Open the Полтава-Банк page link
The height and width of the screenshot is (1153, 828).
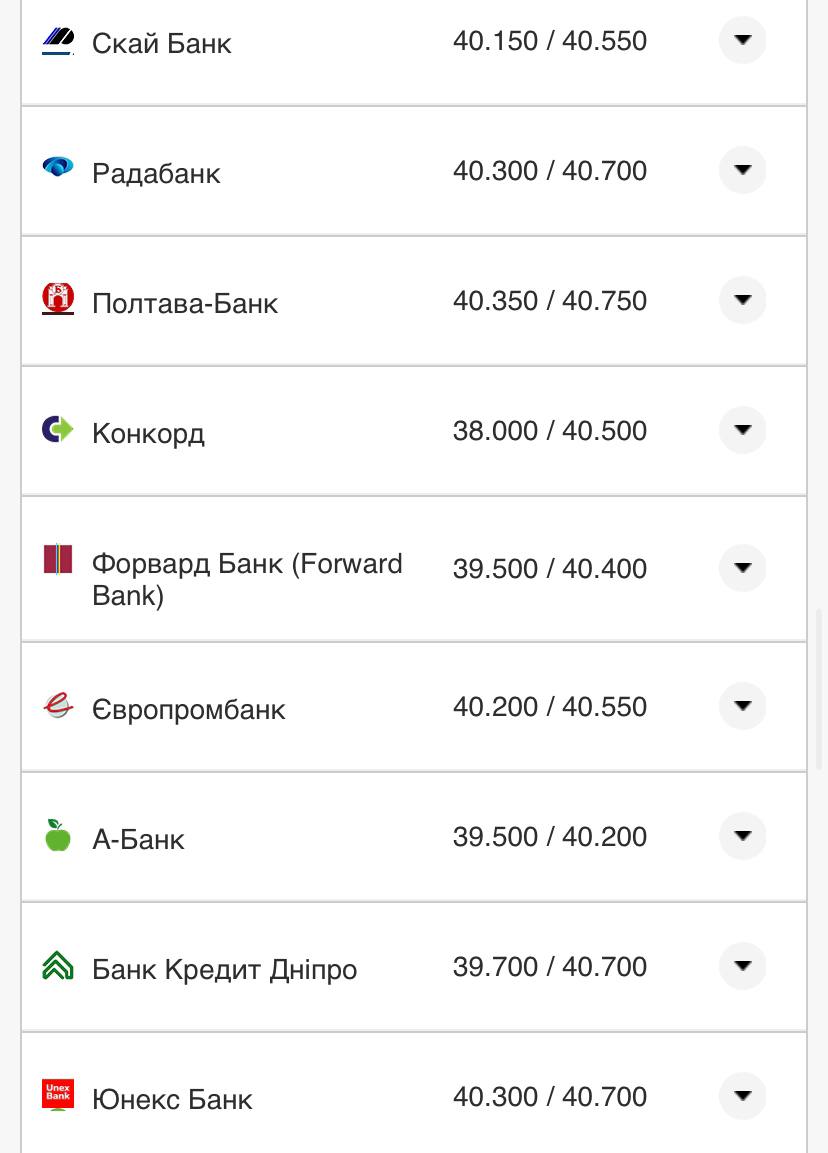[184, 302]
